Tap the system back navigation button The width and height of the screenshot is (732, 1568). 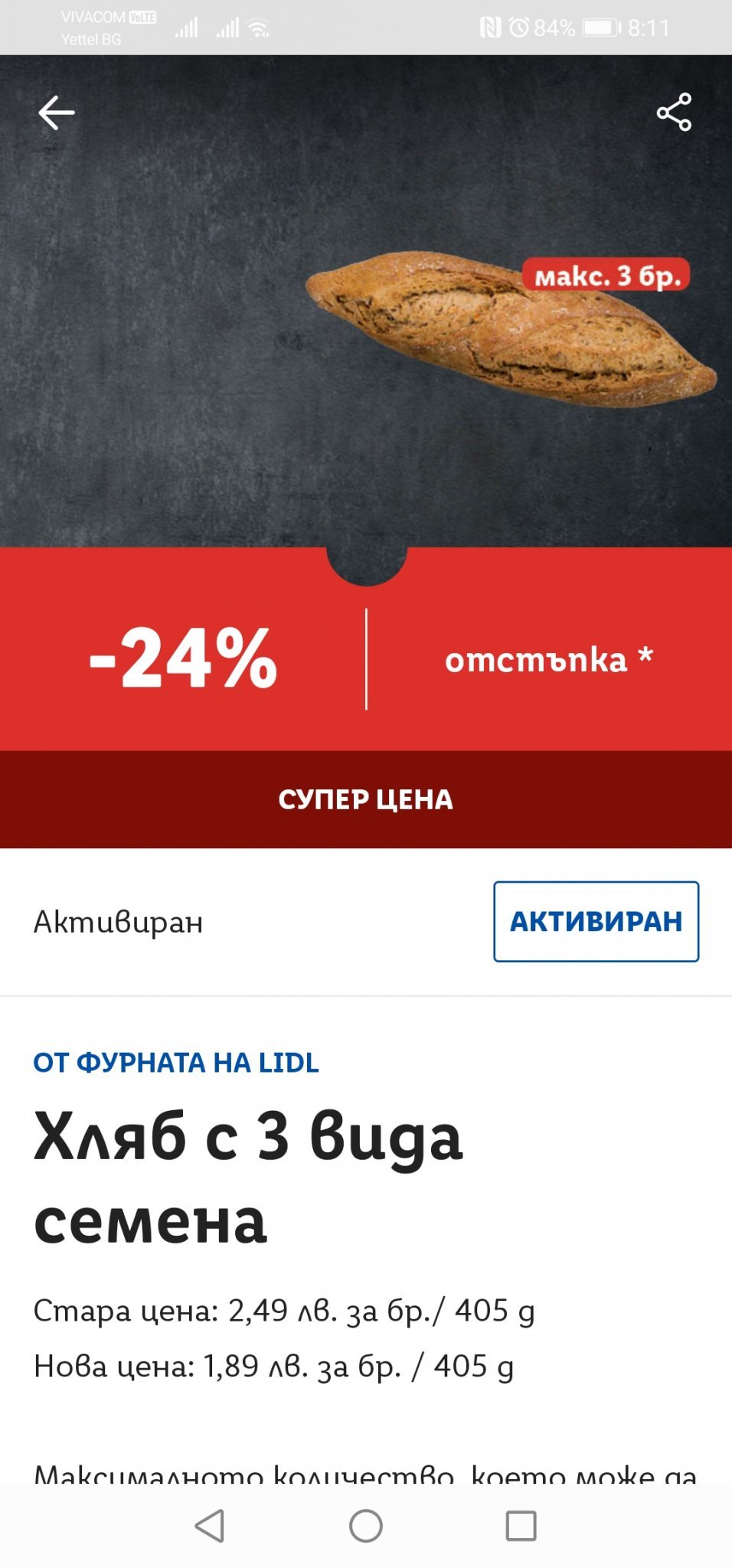coord(210,1526)
